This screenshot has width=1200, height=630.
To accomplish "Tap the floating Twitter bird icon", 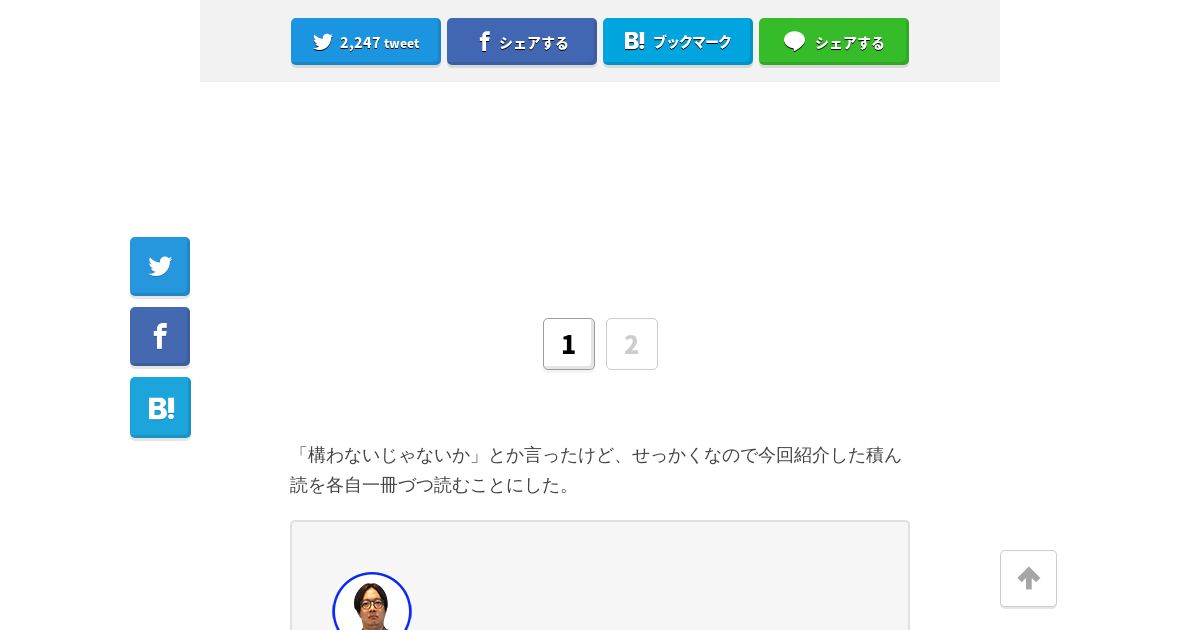I will [160, 267].
